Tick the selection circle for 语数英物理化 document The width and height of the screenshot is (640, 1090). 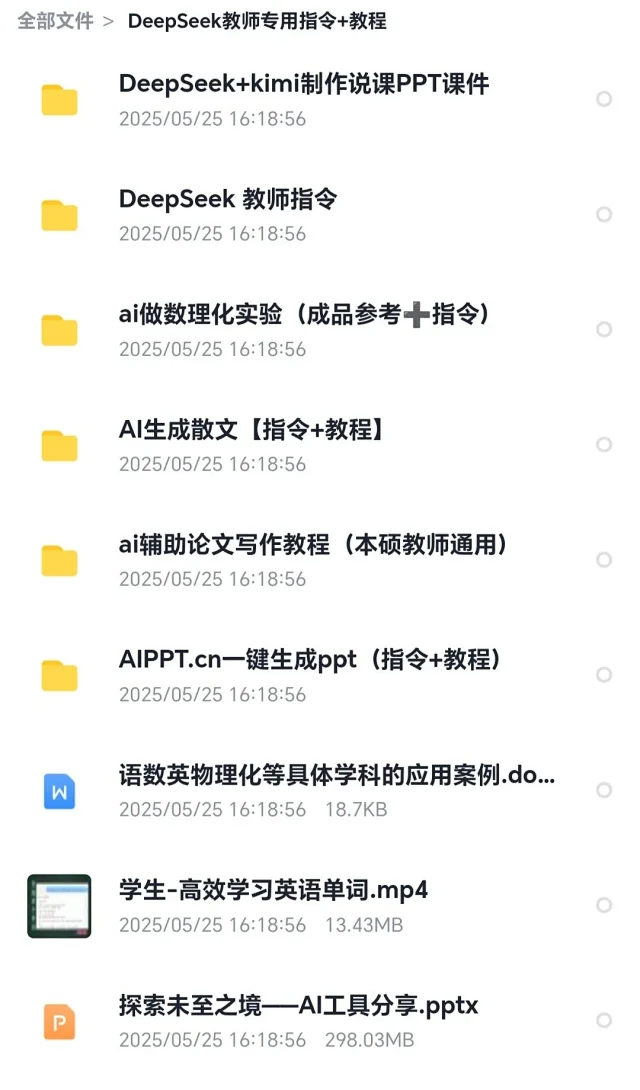pyautogui.click(x=604, y=790)
